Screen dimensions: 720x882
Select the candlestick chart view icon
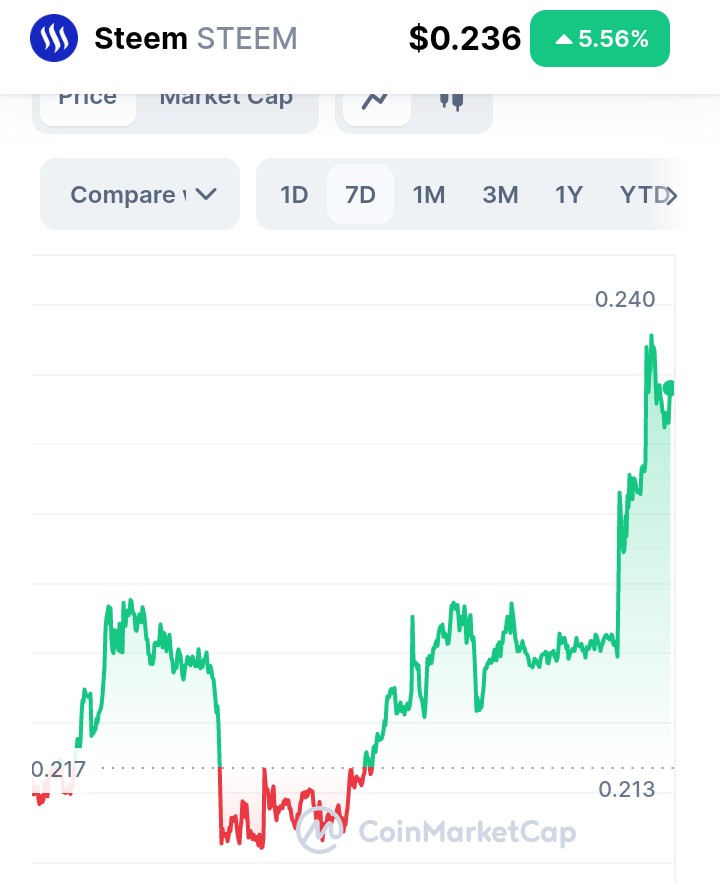click(452, 104)
